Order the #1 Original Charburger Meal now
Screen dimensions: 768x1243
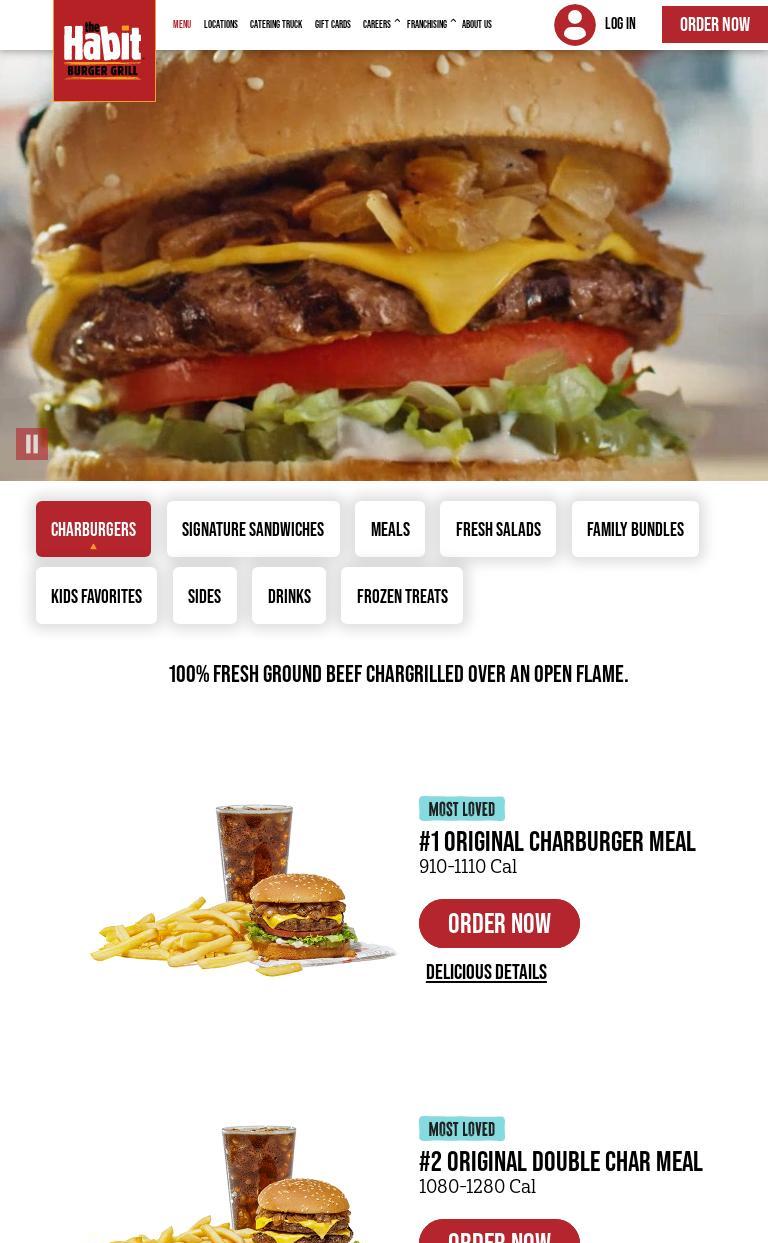pyautogui.click(x=499, y=923)
